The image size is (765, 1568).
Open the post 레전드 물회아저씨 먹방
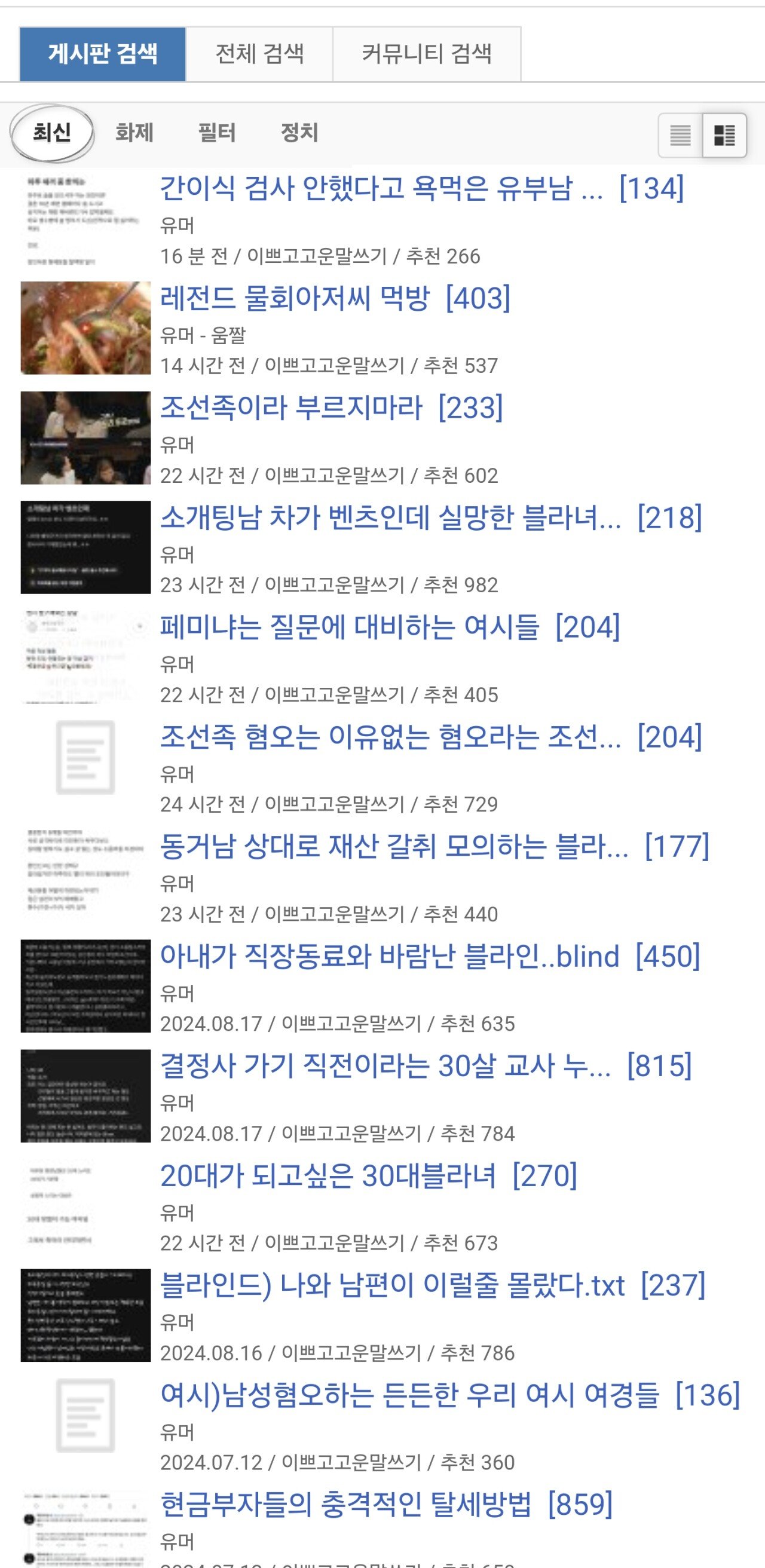pyautogui.click(x=295, y=298)
